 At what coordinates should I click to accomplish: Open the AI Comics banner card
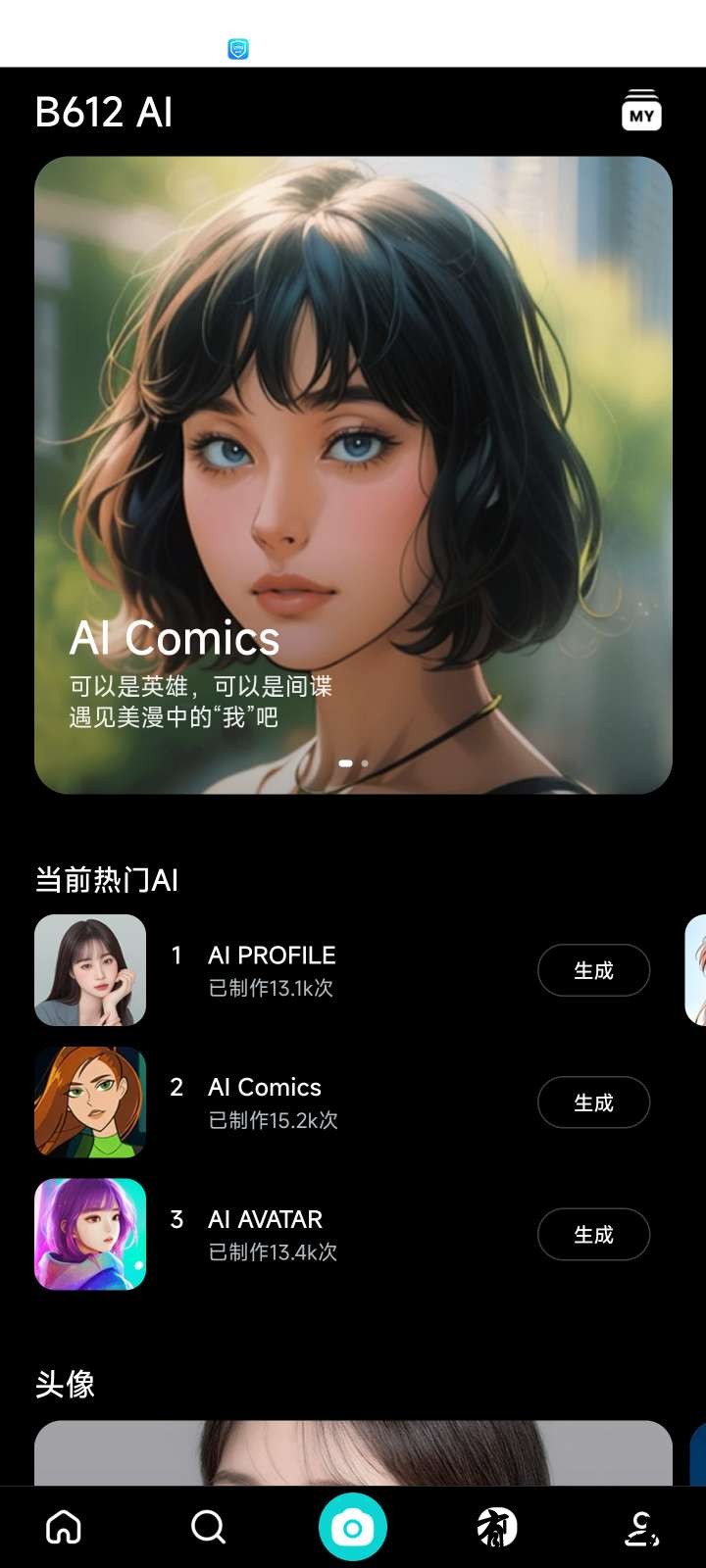[353, 475]
